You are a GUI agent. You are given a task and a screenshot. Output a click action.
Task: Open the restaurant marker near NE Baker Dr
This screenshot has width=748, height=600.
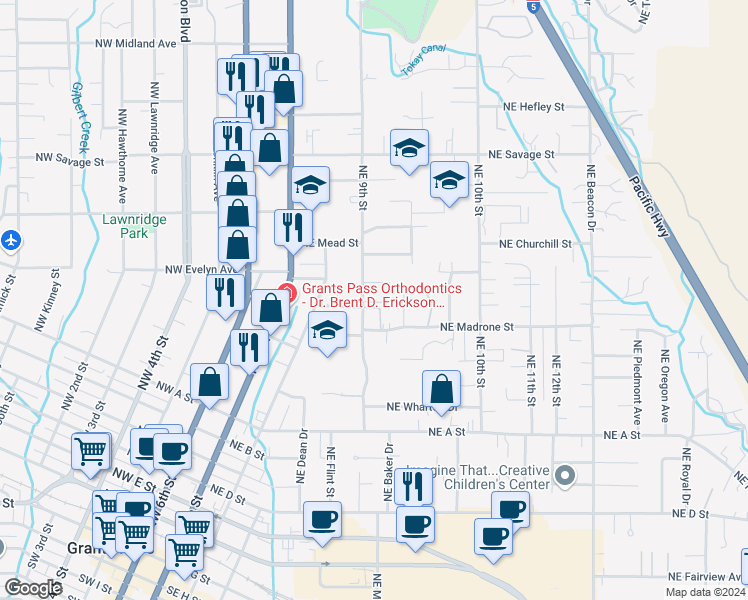click(x=411, y=485)
